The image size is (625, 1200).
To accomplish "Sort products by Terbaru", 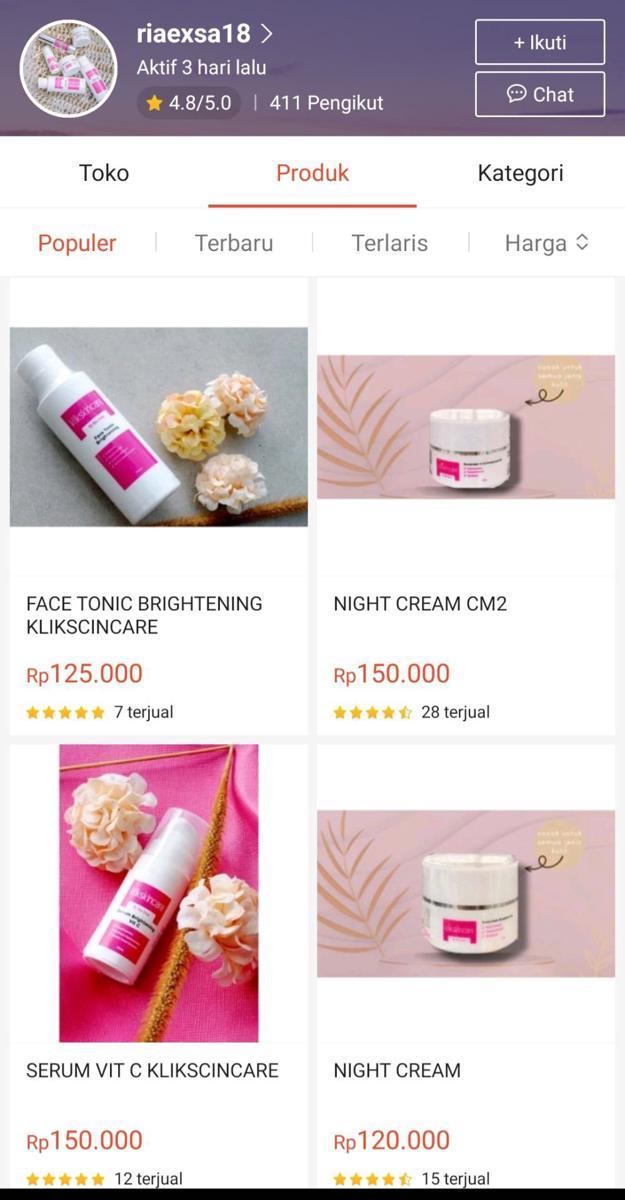I will (x=234, y=243).
